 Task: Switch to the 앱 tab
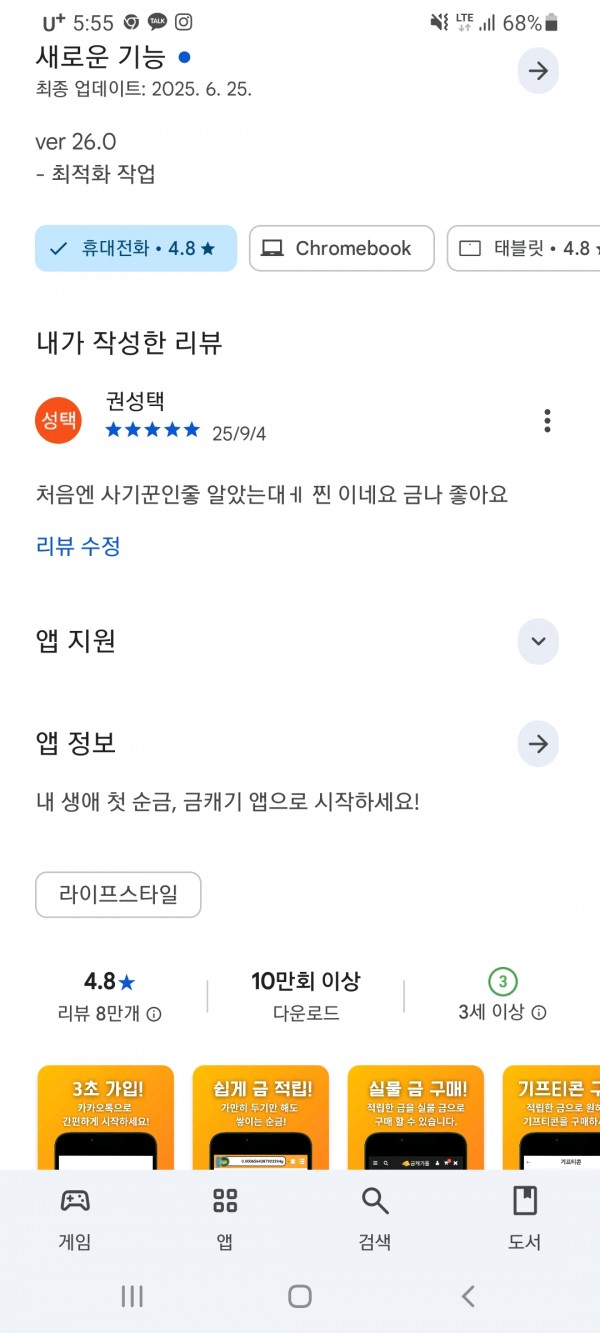tap(225, 1220)
